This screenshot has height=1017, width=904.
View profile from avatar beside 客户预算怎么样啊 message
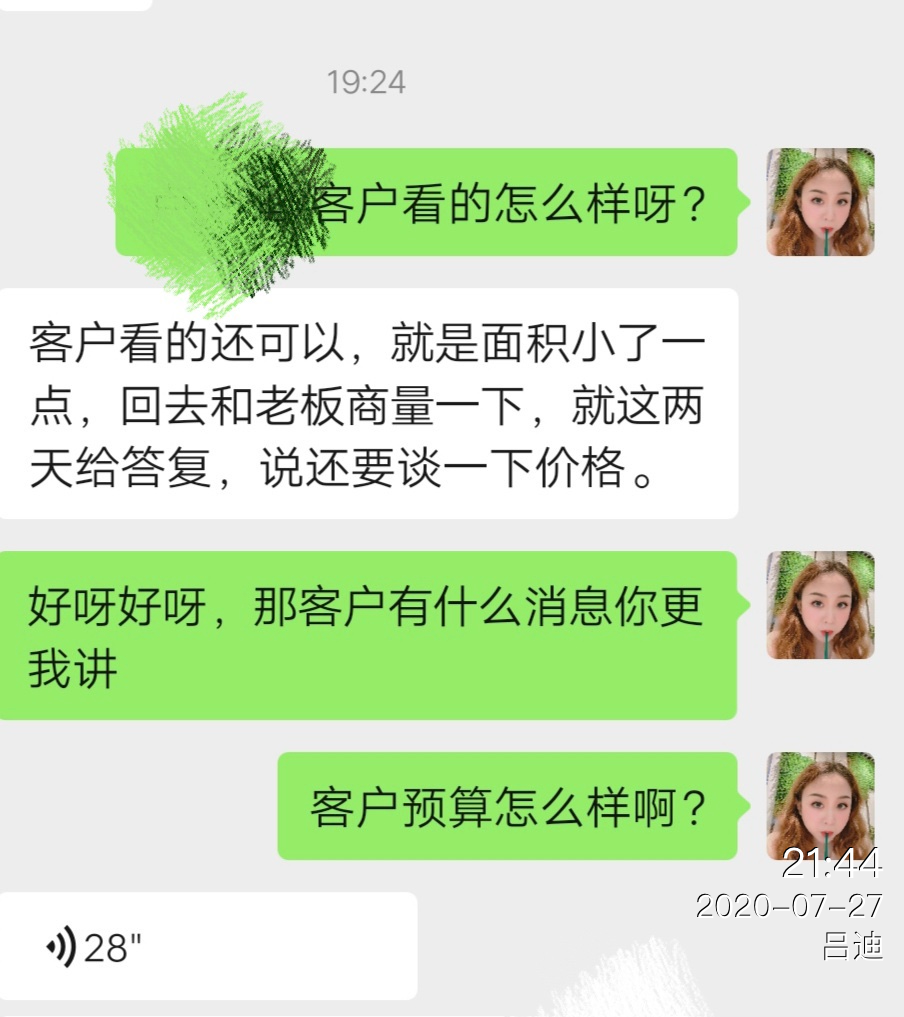tap(820, 805)
